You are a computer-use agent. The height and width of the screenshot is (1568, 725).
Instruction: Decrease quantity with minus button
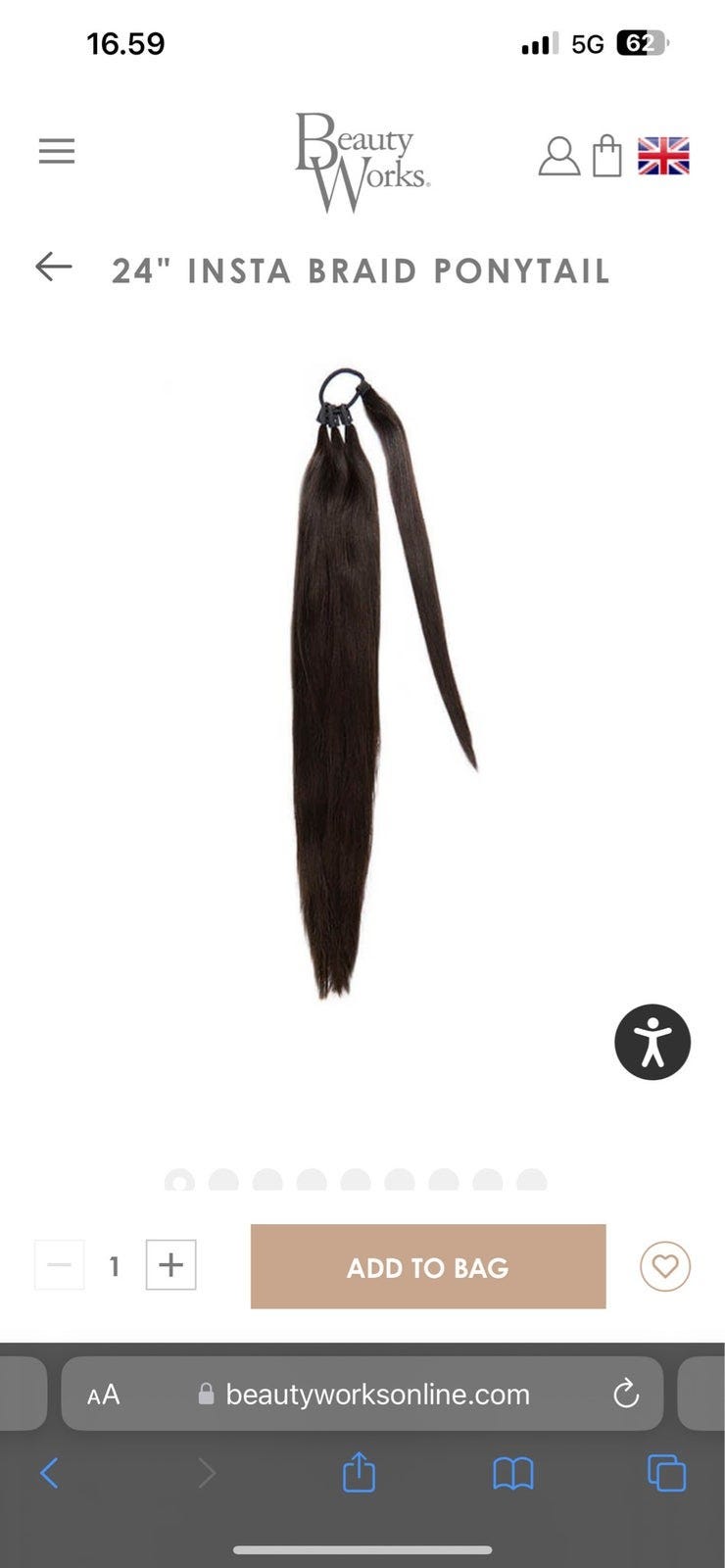59,1265
